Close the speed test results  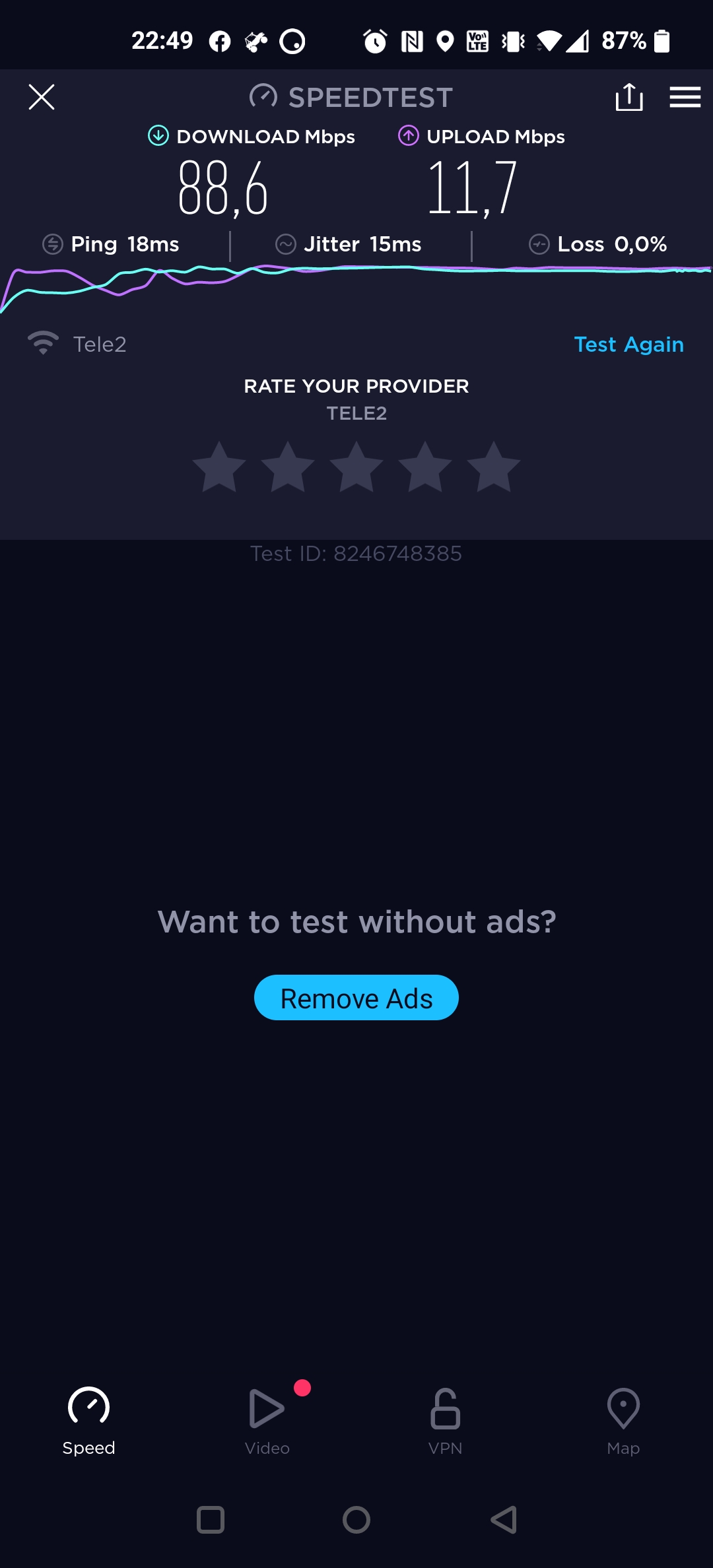[42, 97]
